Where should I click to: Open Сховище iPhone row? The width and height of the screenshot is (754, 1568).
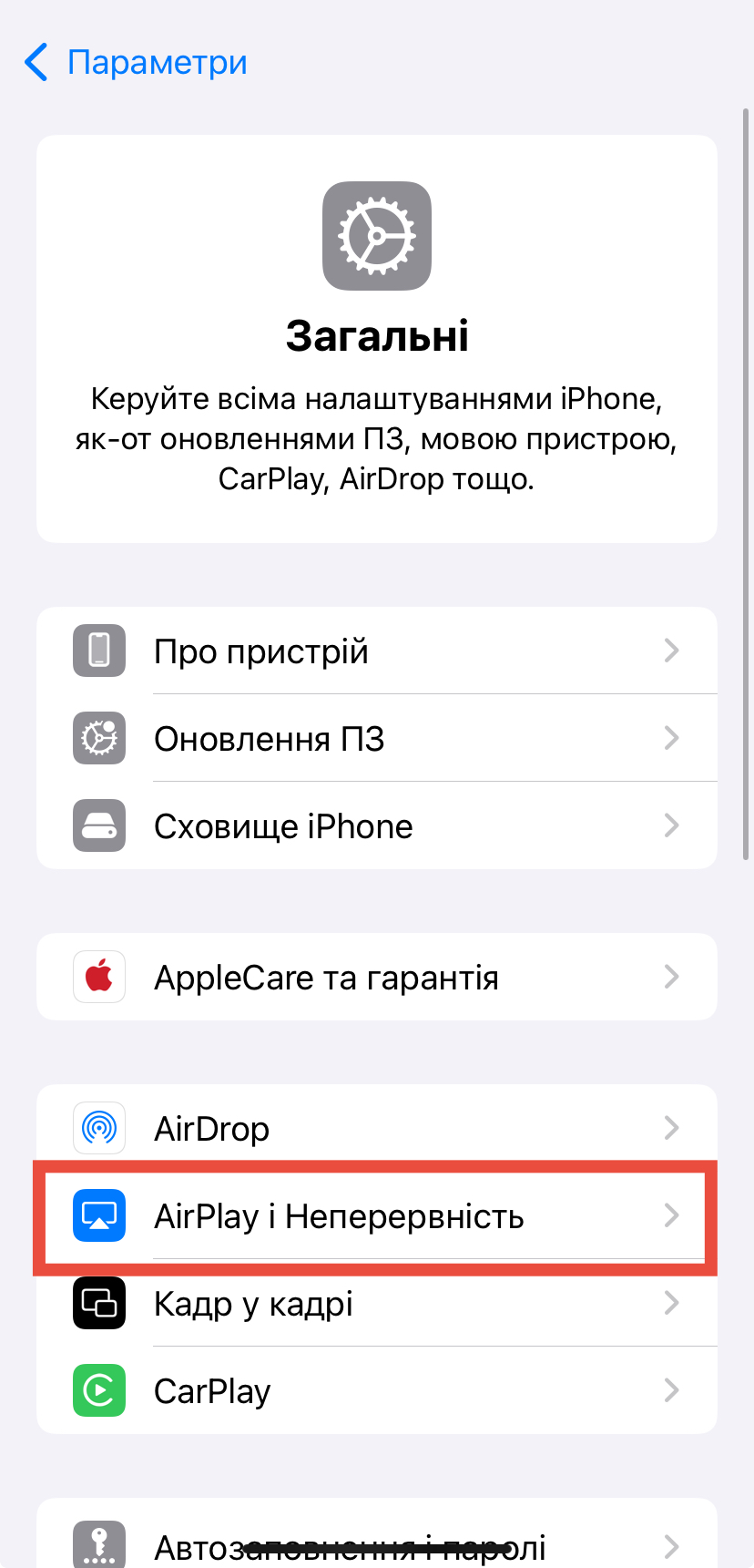click(x=377, y=825)
